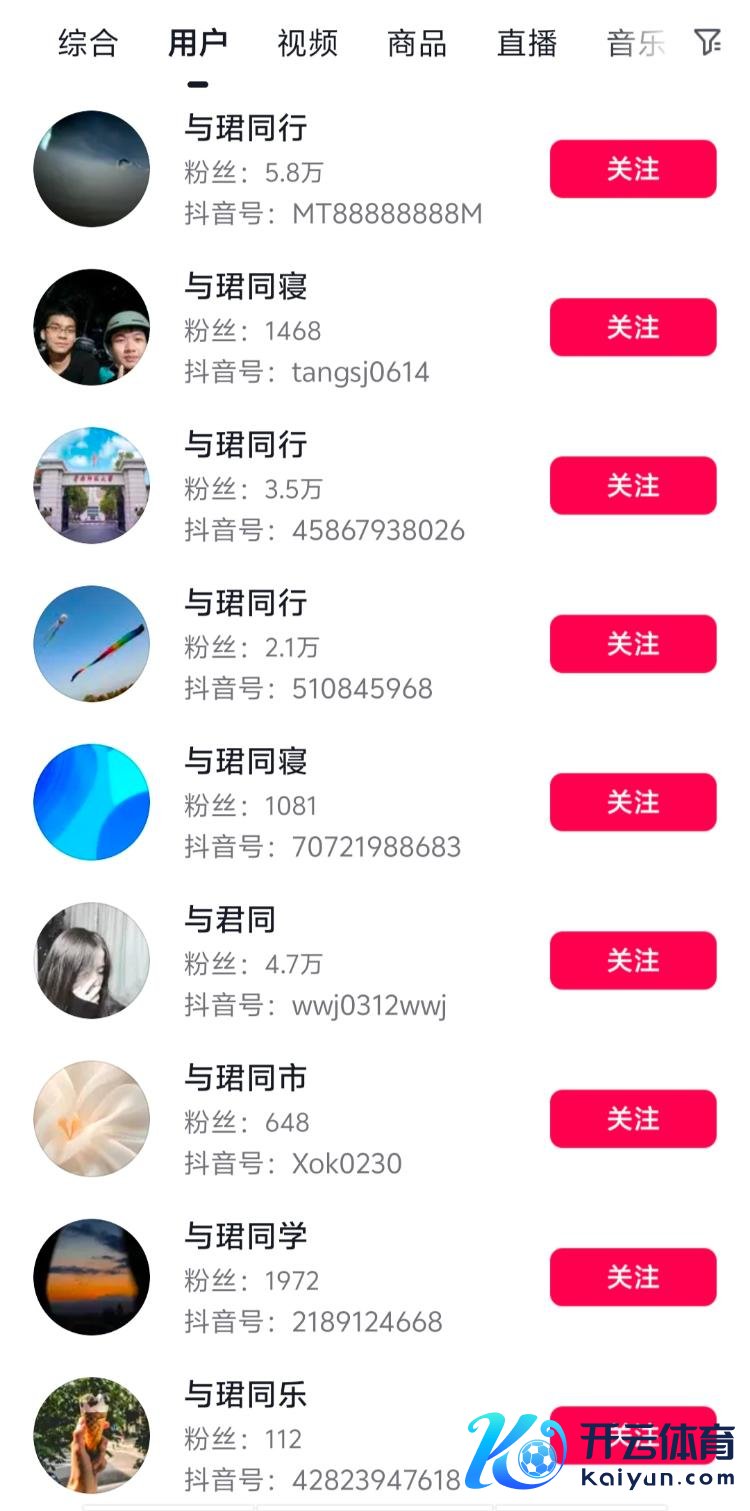
Task: Go to the 直播 tab
Action: click(x=526, y=43)
